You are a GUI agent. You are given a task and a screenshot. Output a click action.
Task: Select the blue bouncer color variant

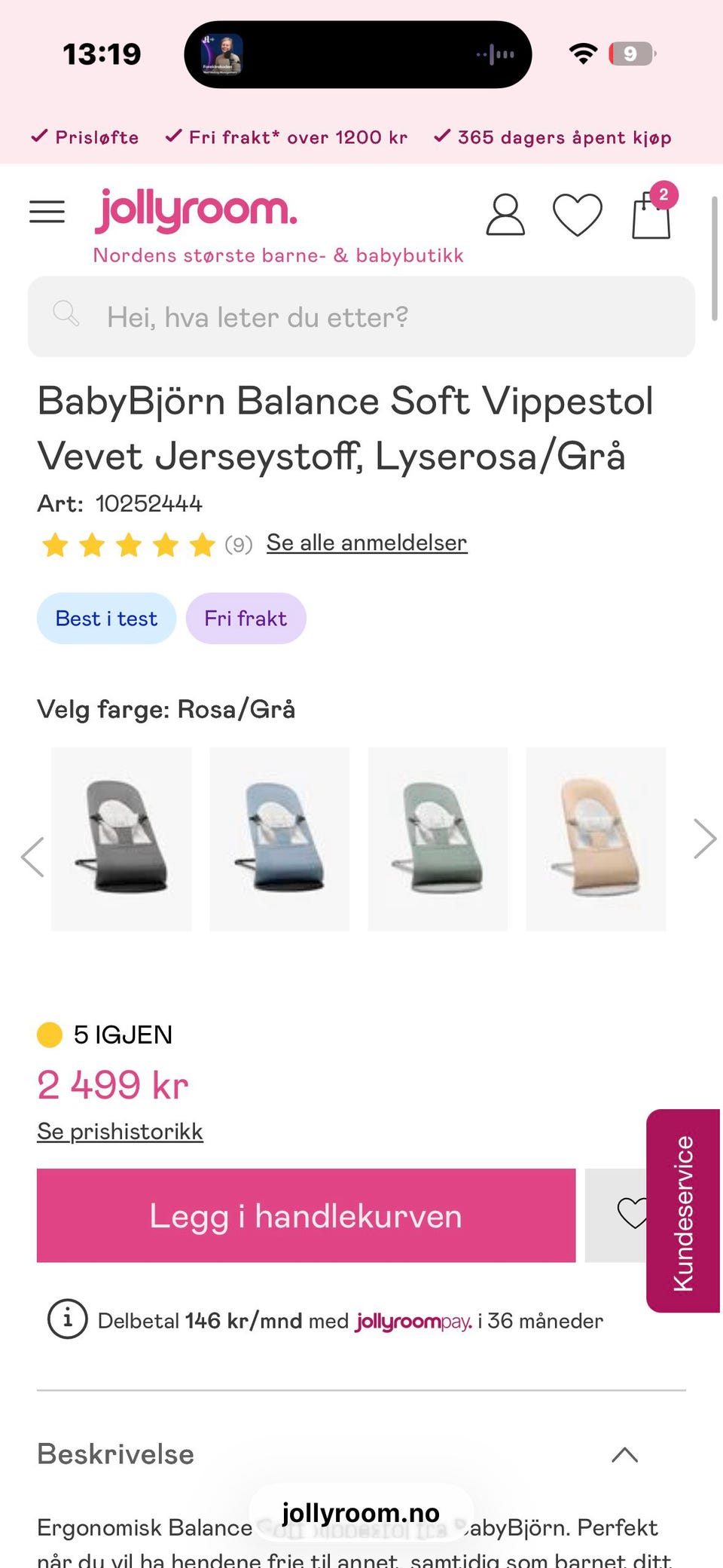tap(278, 839)
